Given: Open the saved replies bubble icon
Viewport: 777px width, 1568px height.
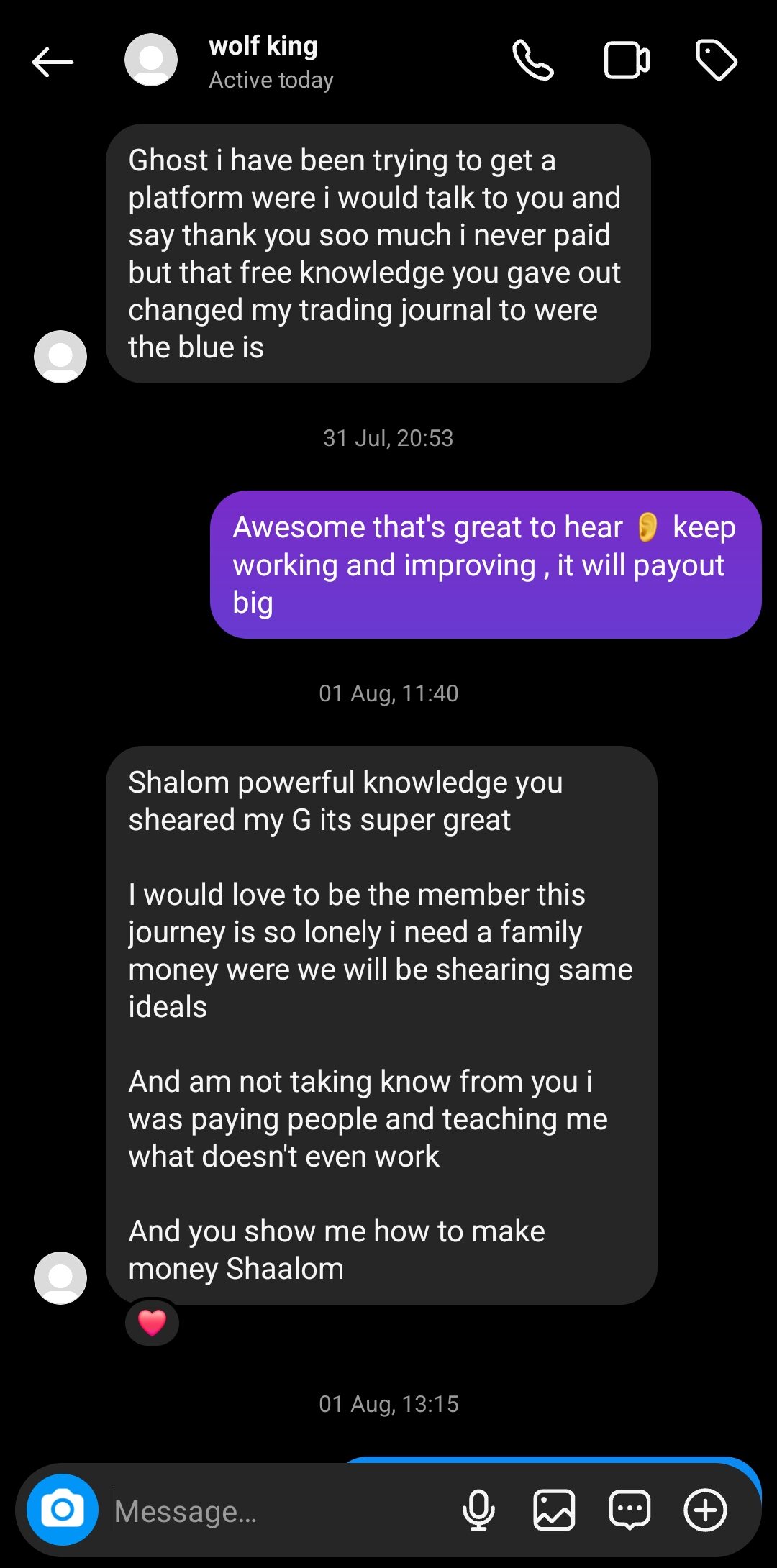Looking at the screenshot, I should point(630,1510).
